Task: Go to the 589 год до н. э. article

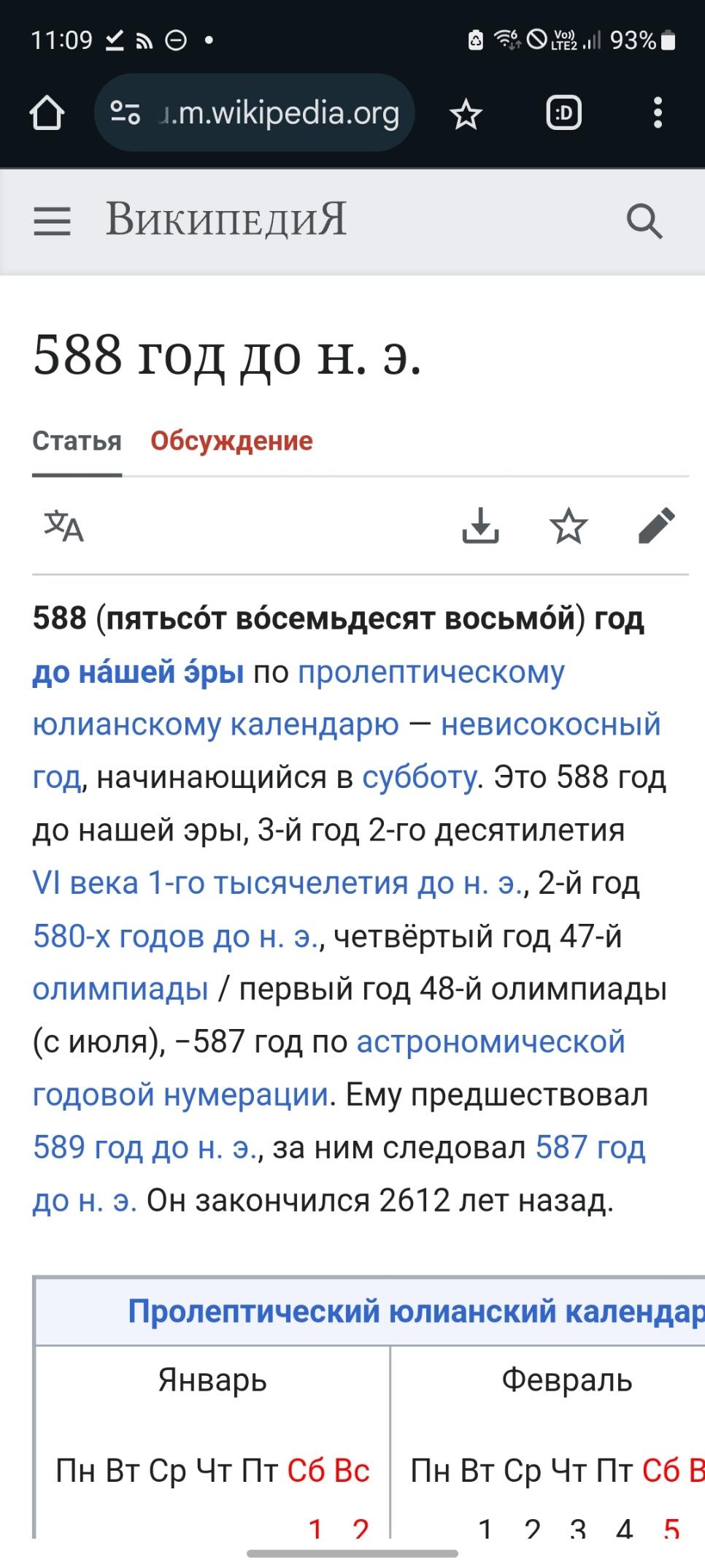Action: tap(146, 1148)
